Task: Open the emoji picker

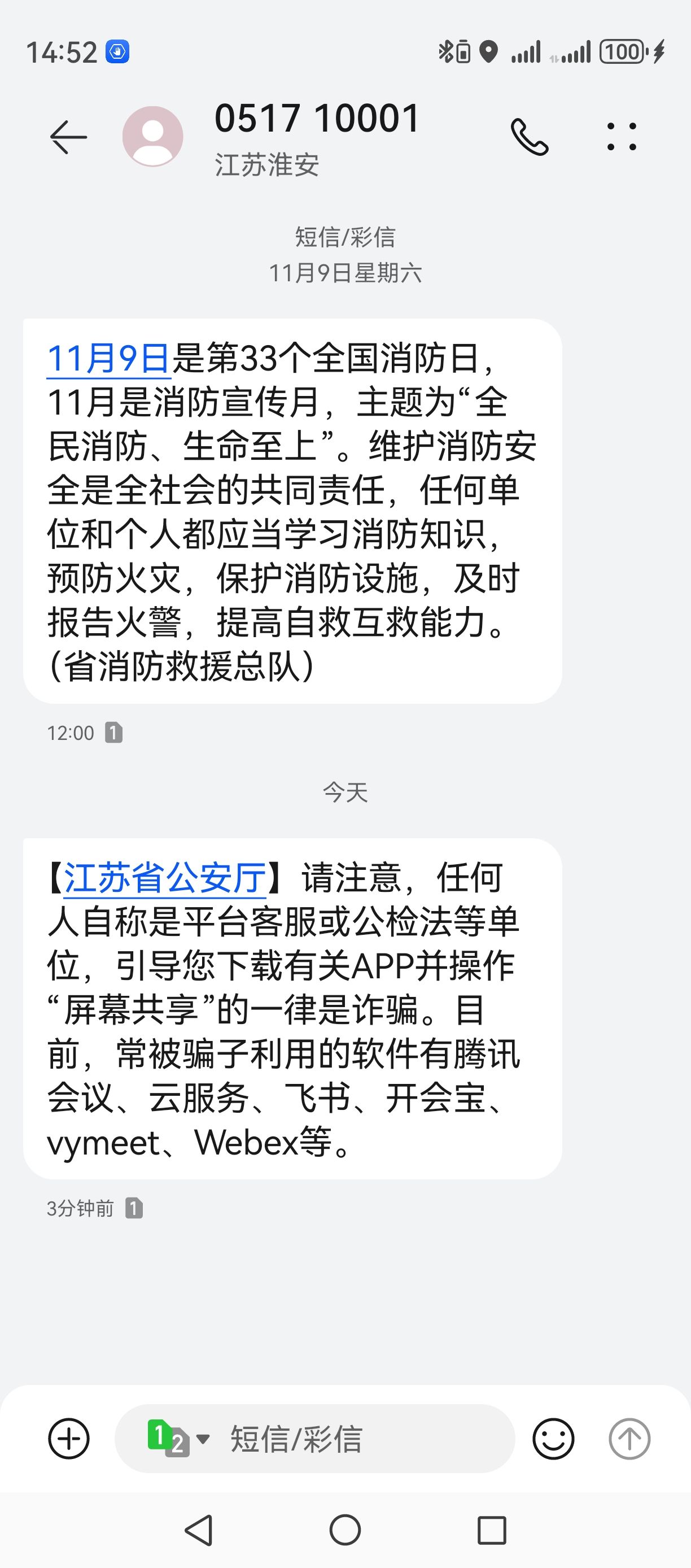Action: pos(553,1439)
